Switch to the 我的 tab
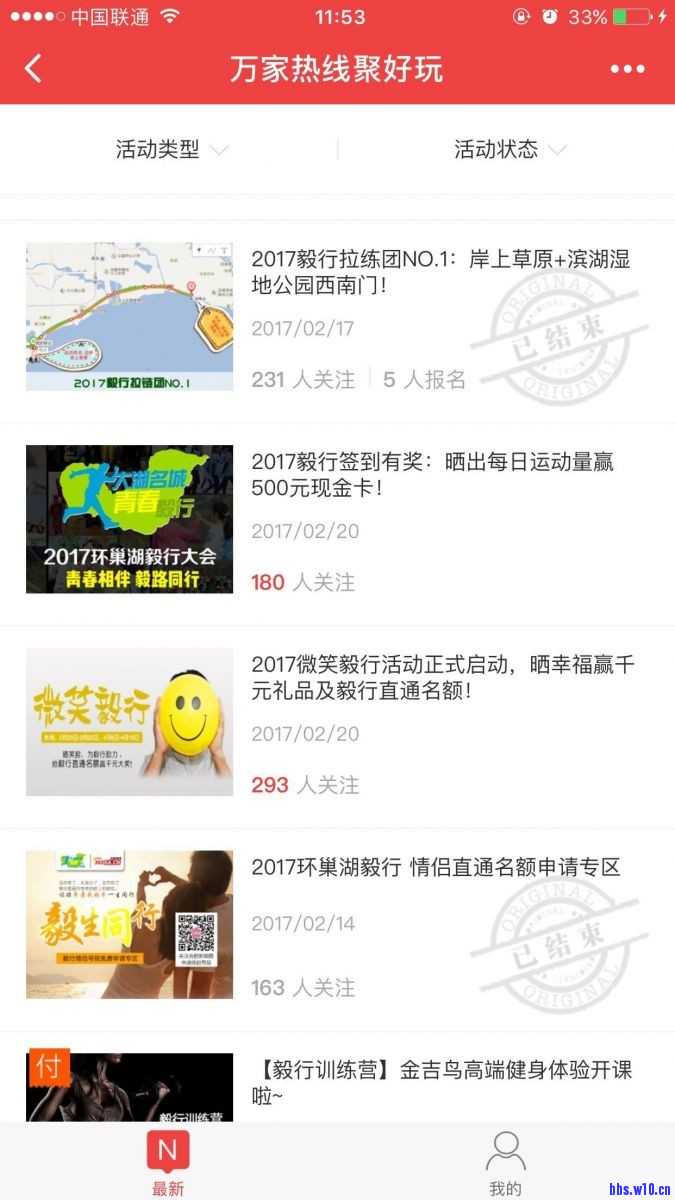675x1200 pixels. coord(505,1164)
